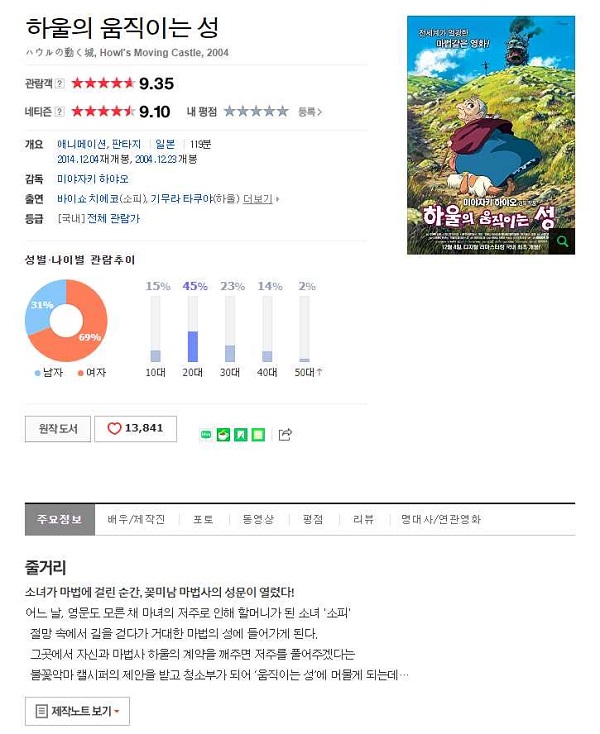Switch to the 배우/제작진 tab
The image size is (600, 734).
tap(136, 520)
